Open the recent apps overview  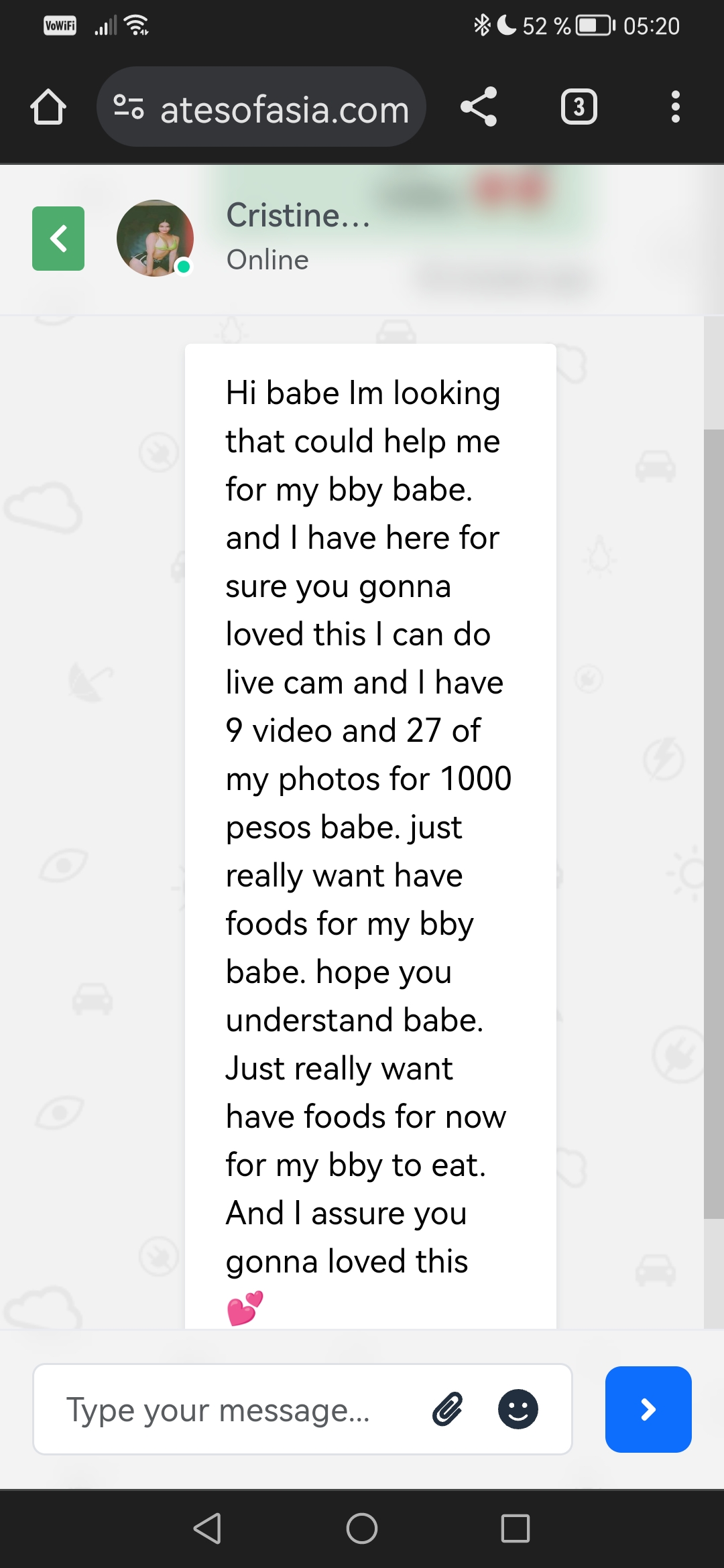(x=515, y=1528)
